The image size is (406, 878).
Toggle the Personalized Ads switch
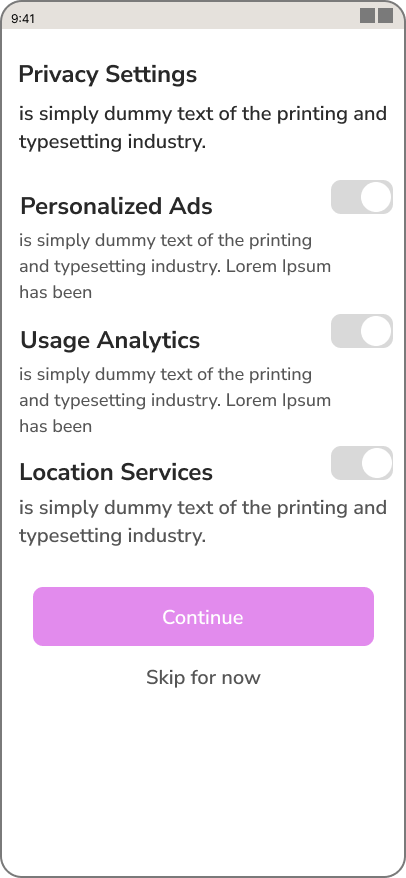[362, 197]
